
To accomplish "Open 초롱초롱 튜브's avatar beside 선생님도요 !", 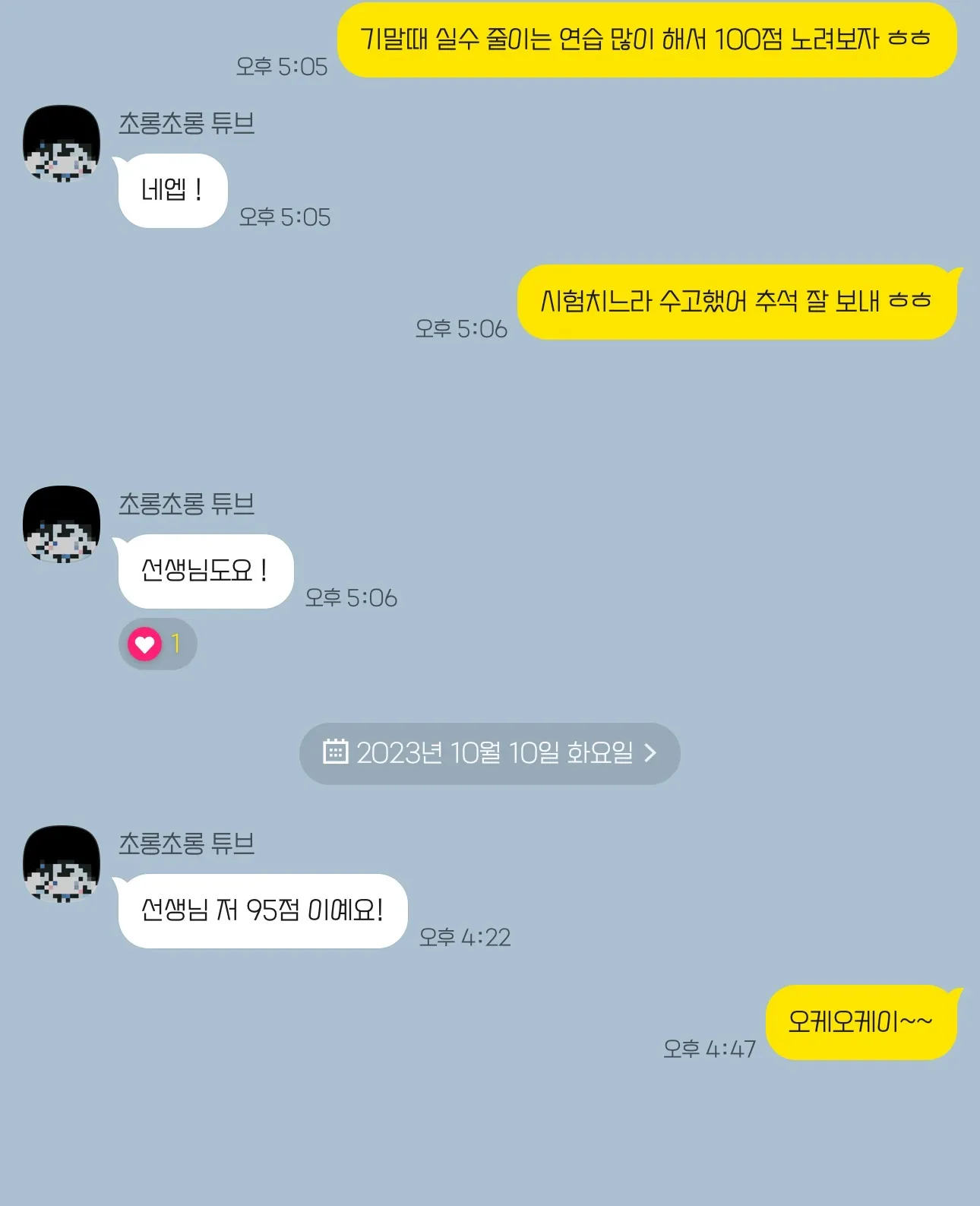I will (62, 524).
